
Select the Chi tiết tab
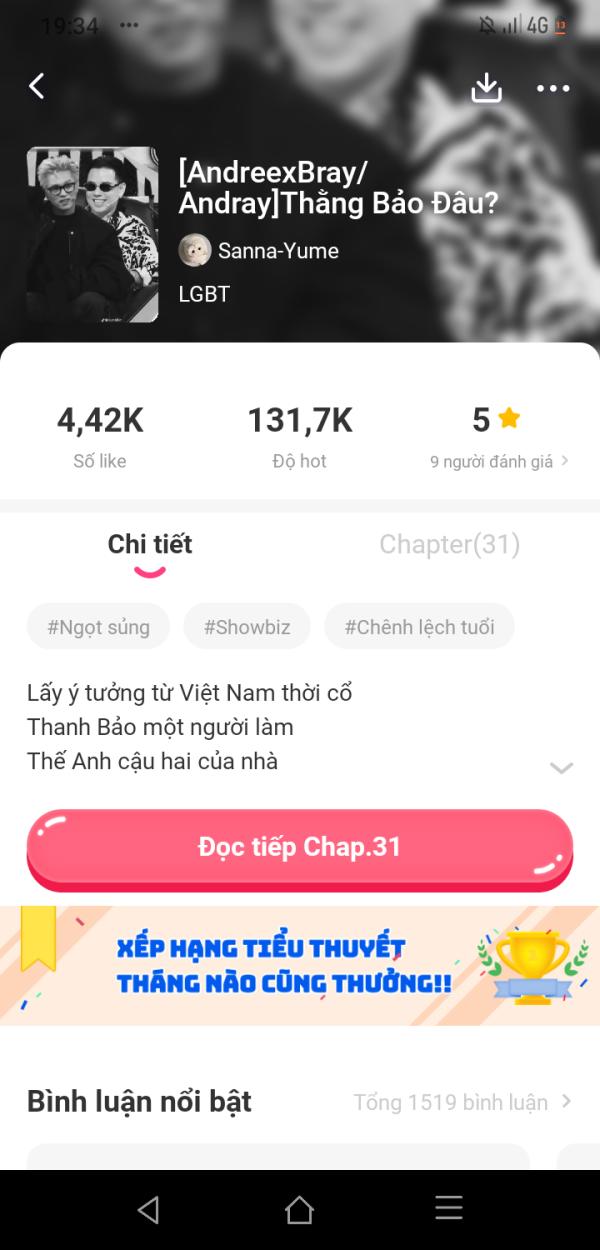(150, 544)
